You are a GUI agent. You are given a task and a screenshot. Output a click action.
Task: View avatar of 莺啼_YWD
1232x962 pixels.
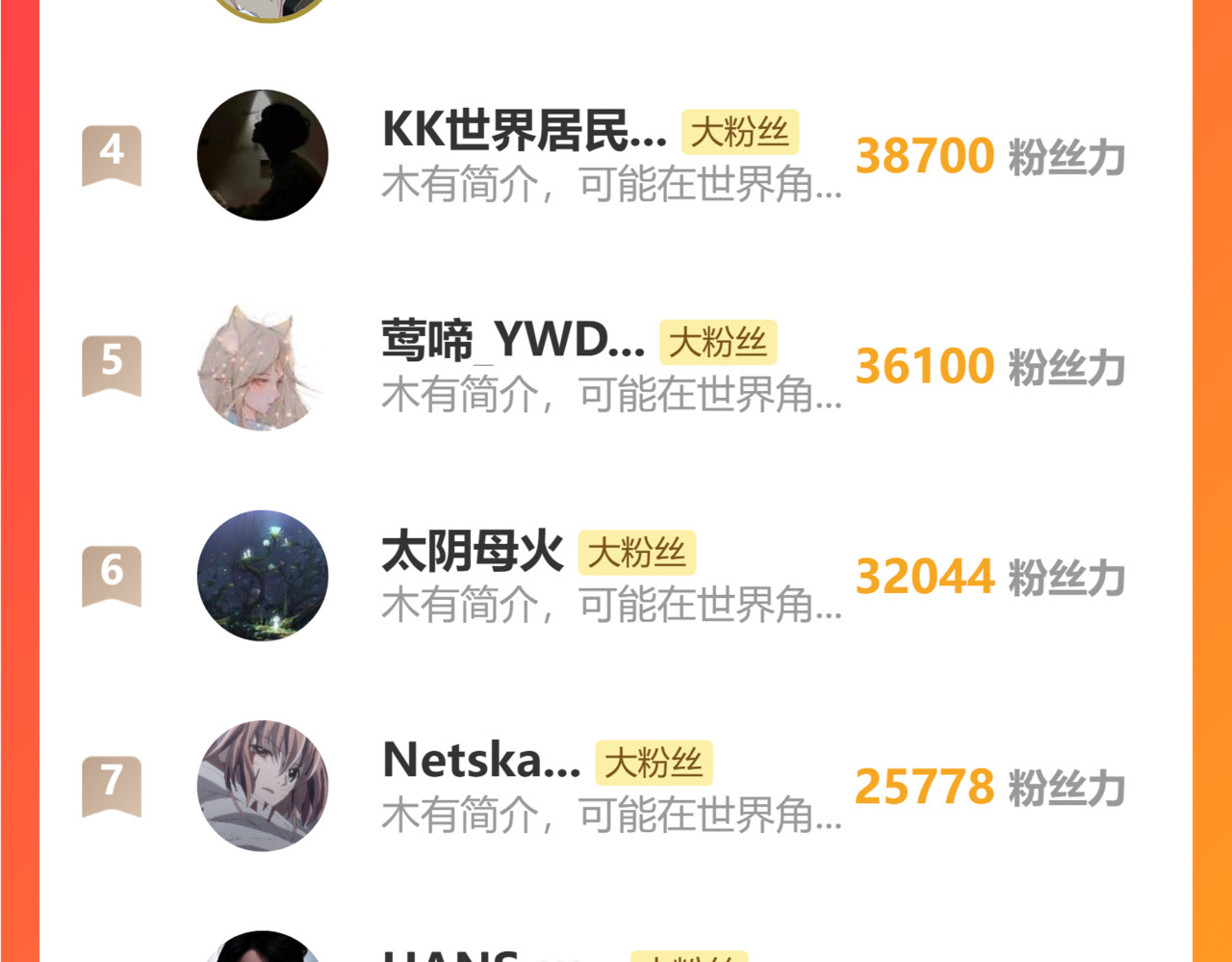[x=263, y=366]
